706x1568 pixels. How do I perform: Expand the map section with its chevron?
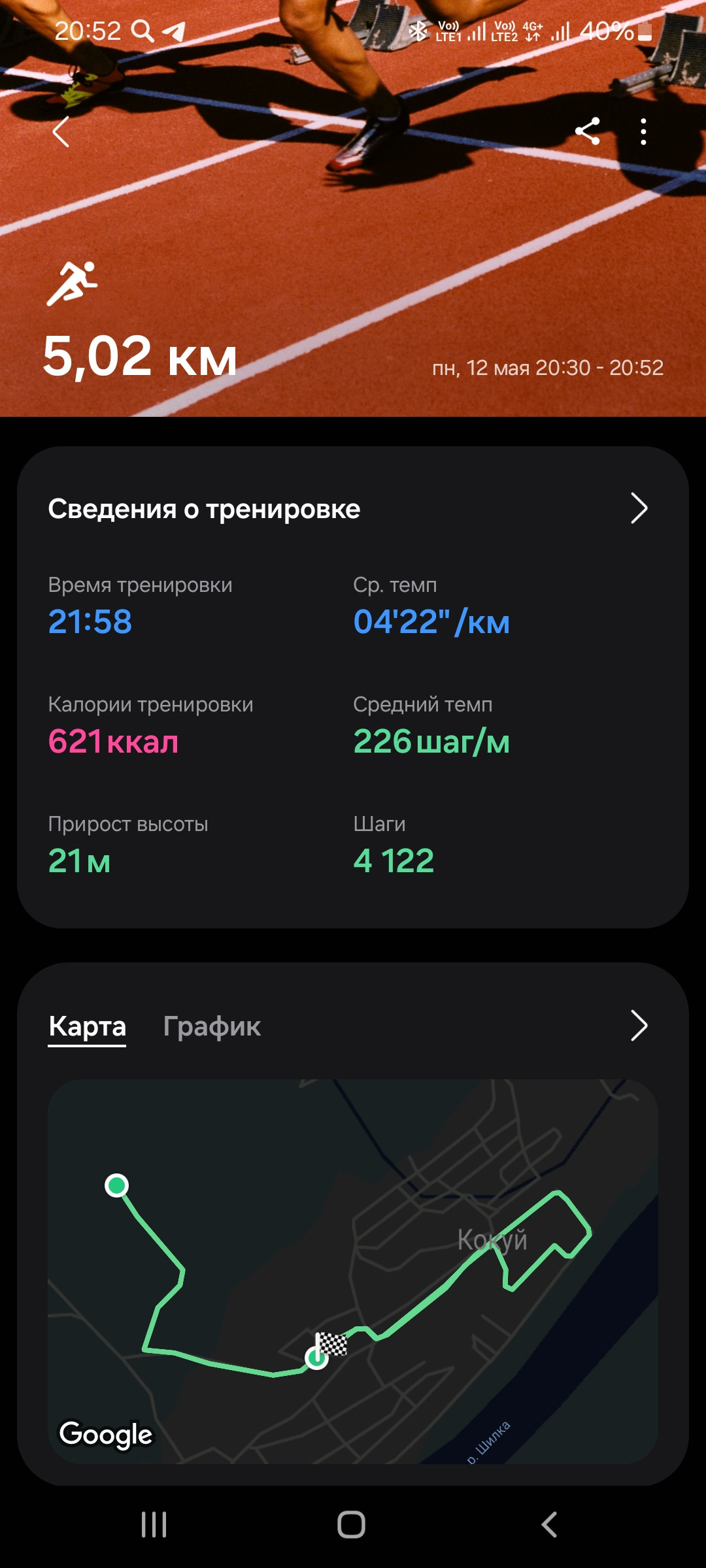639,1025
